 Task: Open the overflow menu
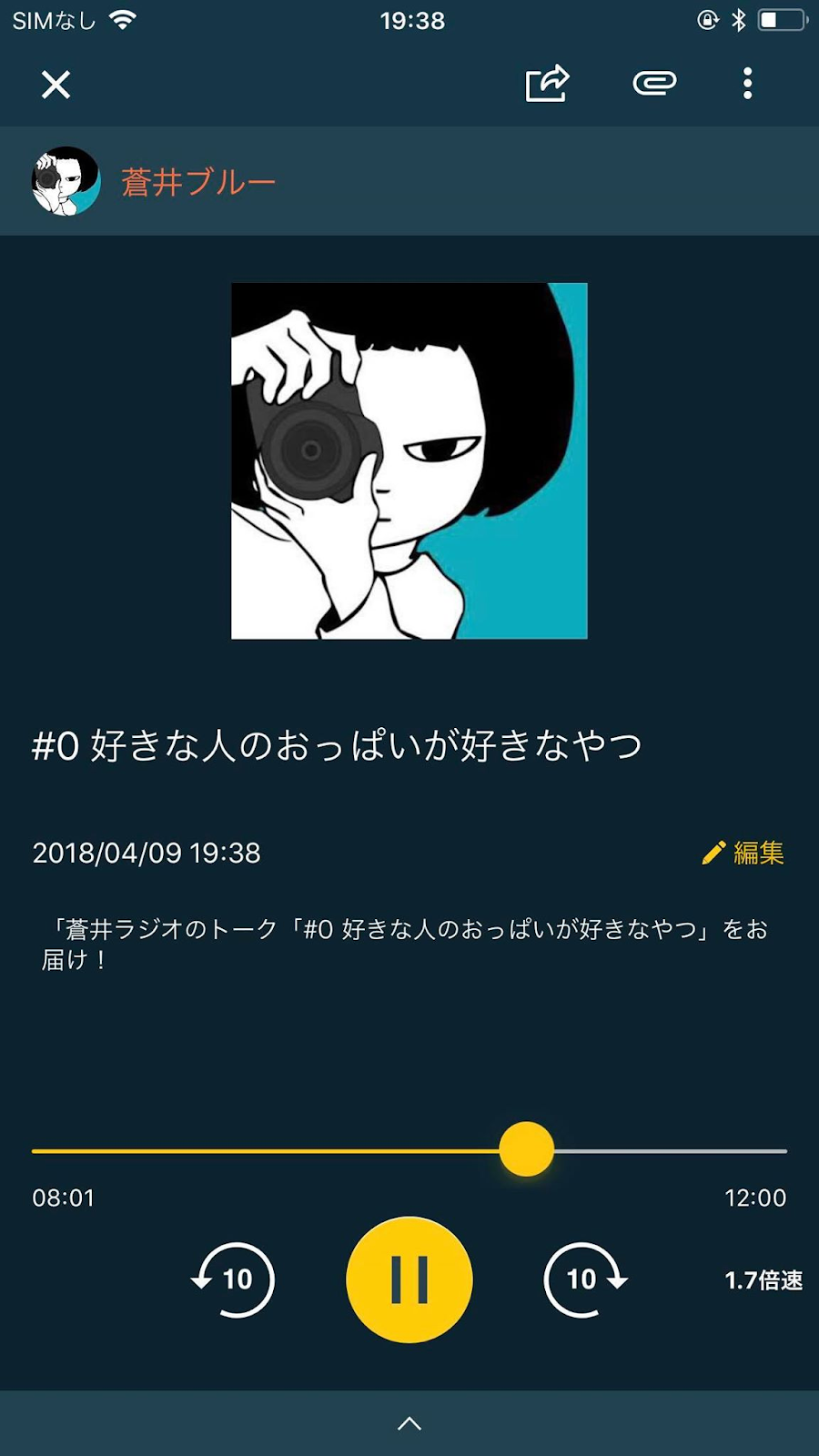tap(747, 84)
